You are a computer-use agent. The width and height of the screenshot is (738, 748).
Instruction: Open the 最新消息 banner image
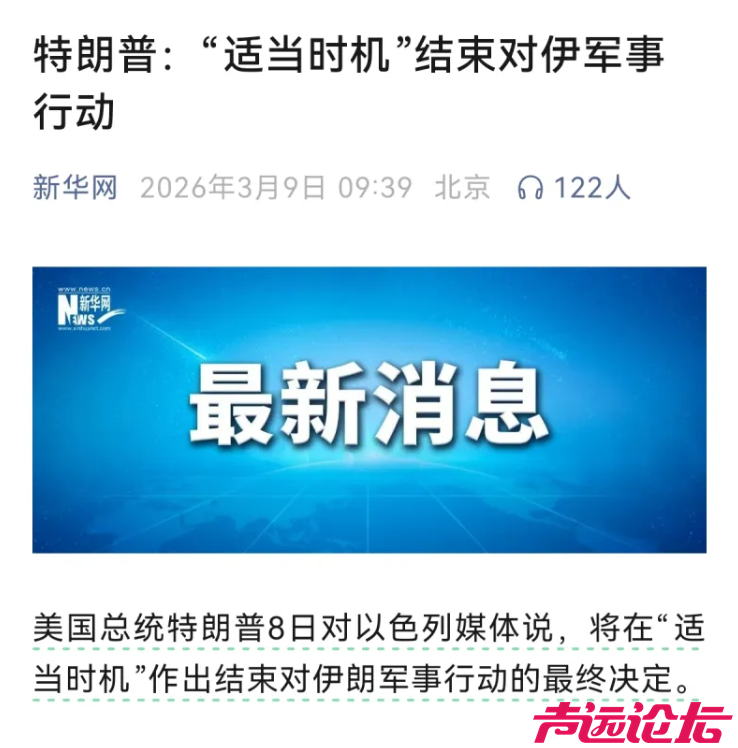(369, 409)
